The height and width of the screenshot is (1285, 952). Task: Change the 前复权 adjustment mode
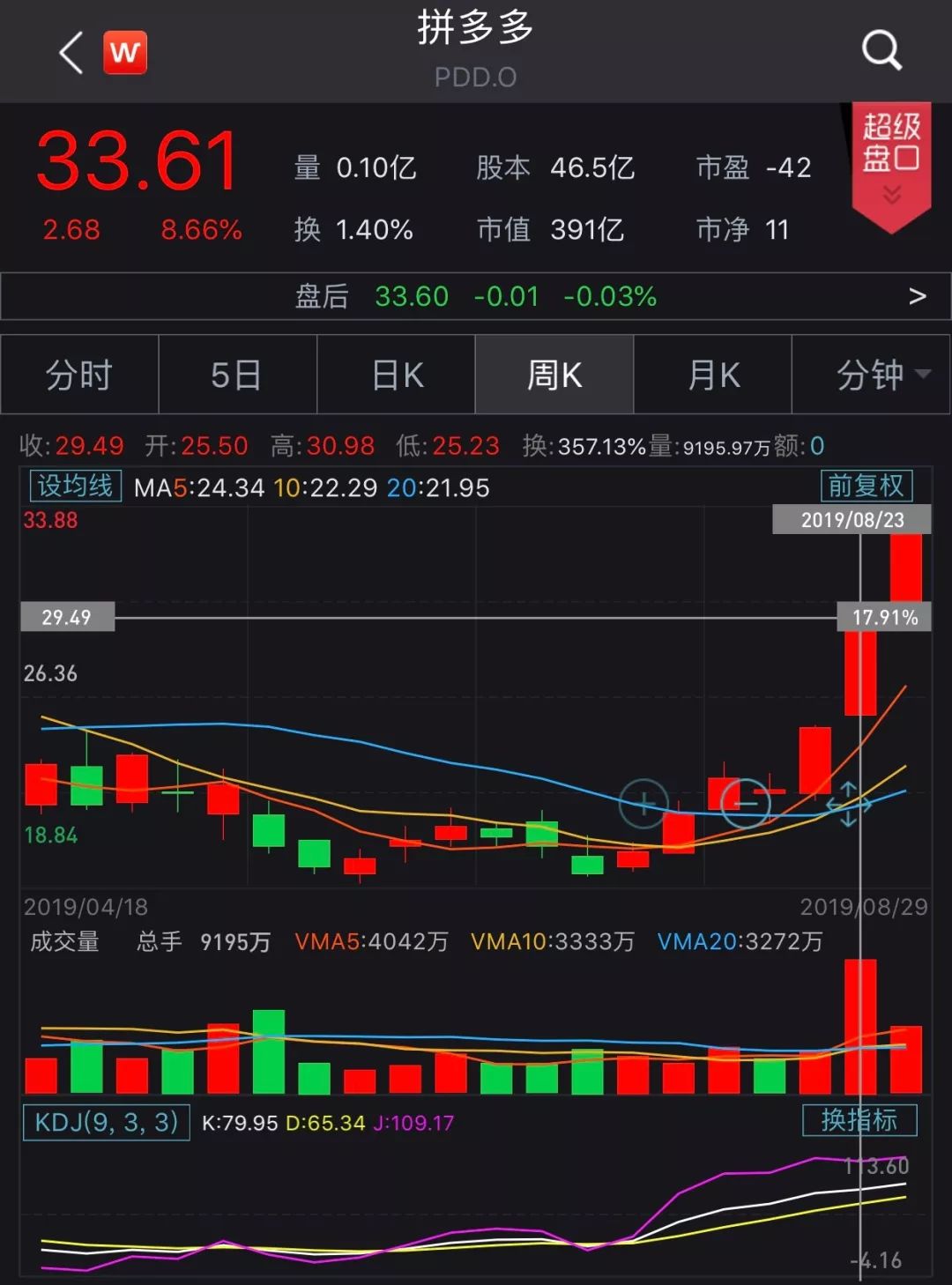tap(866, 486)
